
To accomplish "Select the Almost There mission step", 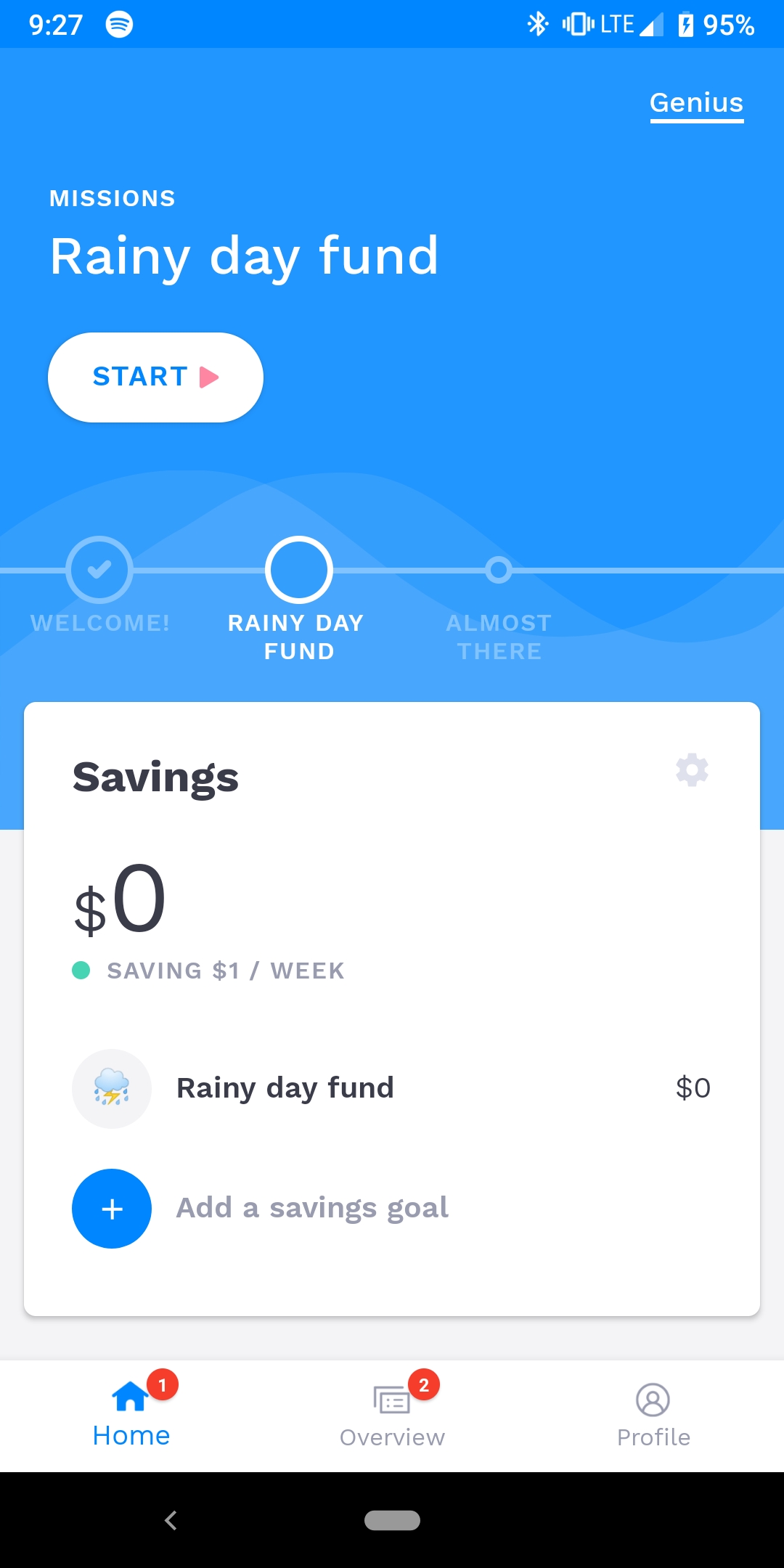I will coord(499,610).
